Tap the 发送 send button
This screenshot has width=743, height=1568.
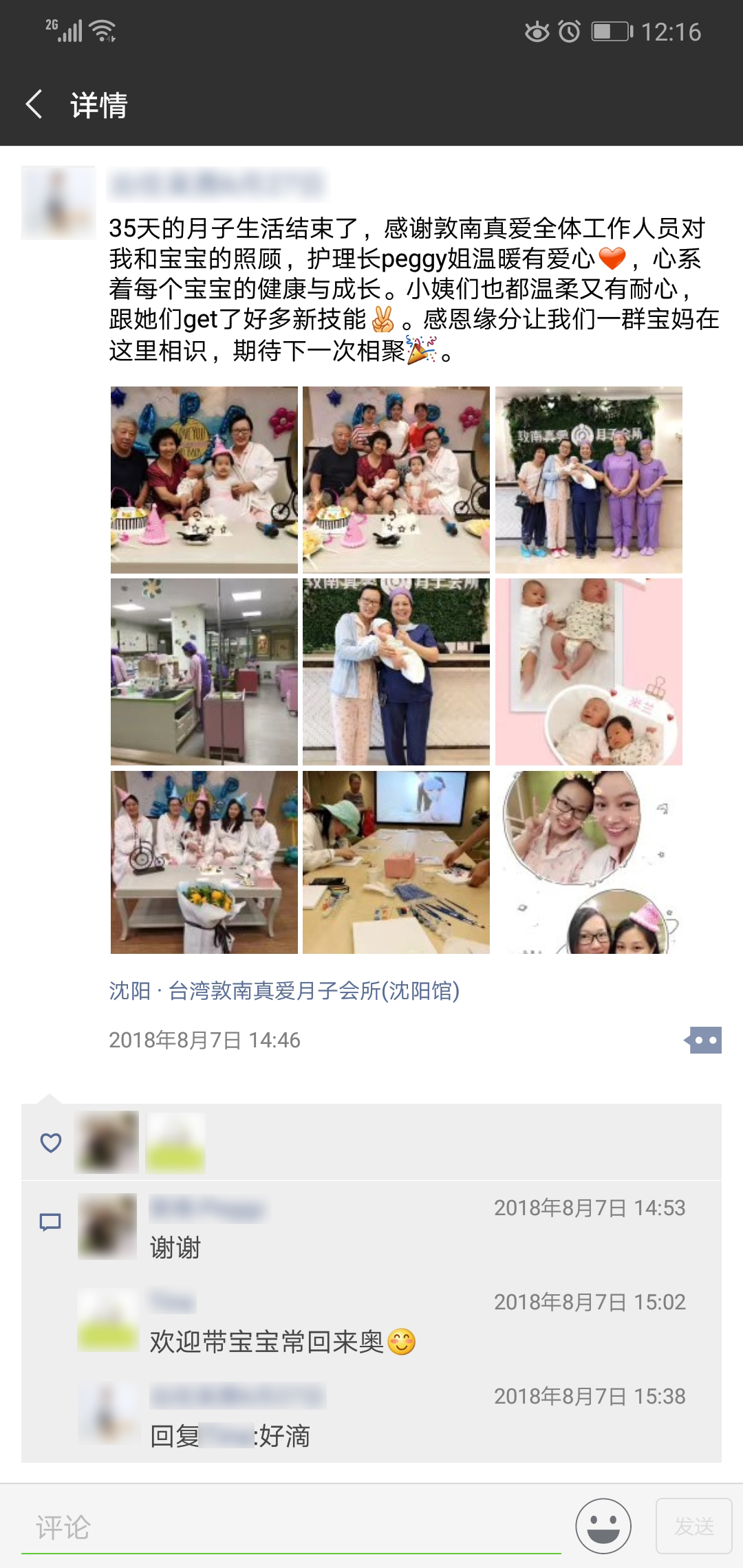point(693,1526)
